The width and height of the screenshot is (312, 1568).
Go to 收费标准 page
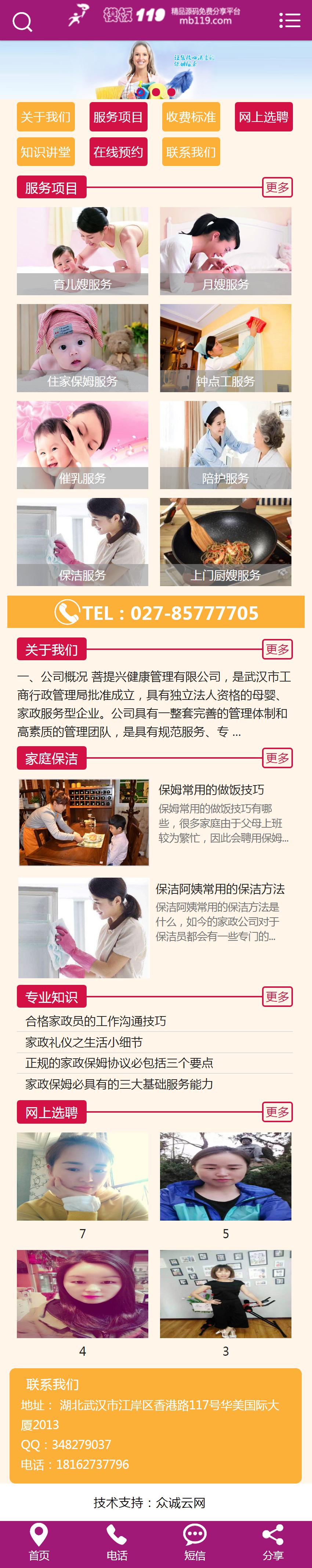tap(191, 117)
